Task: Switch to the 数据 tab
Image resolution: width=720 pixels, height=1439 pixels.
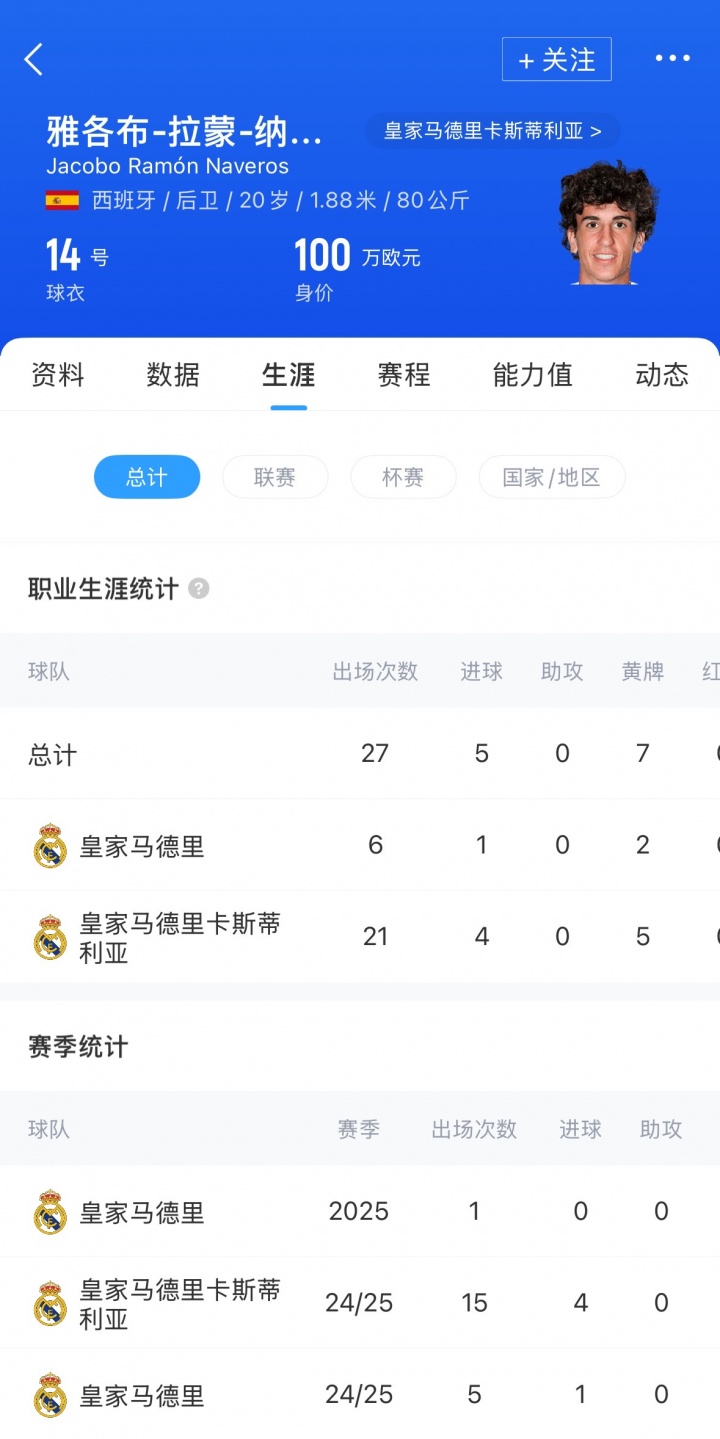Action: [x=173, y=375]
